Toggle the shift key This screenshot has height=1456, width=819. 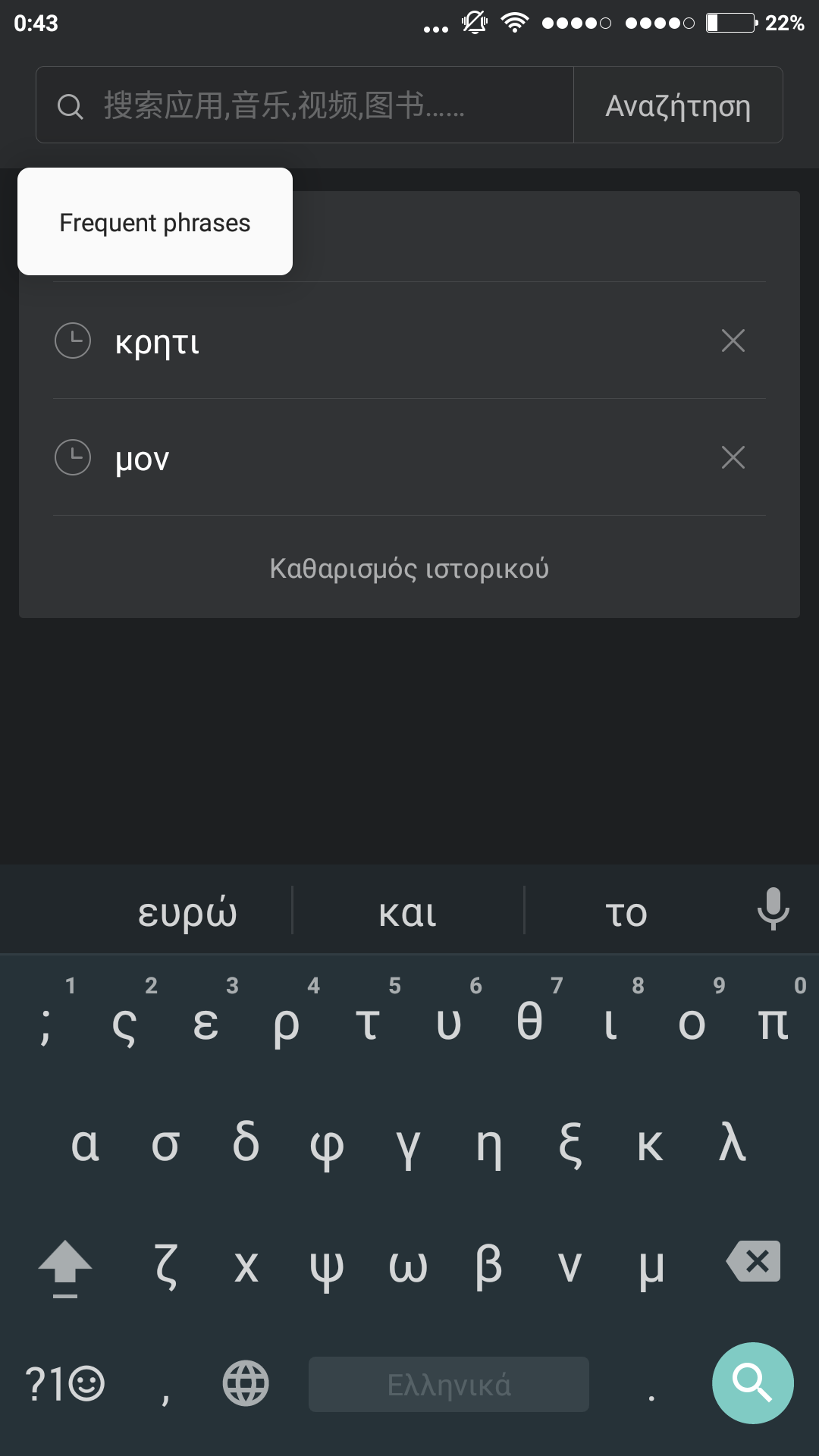tap(65, 1266)
